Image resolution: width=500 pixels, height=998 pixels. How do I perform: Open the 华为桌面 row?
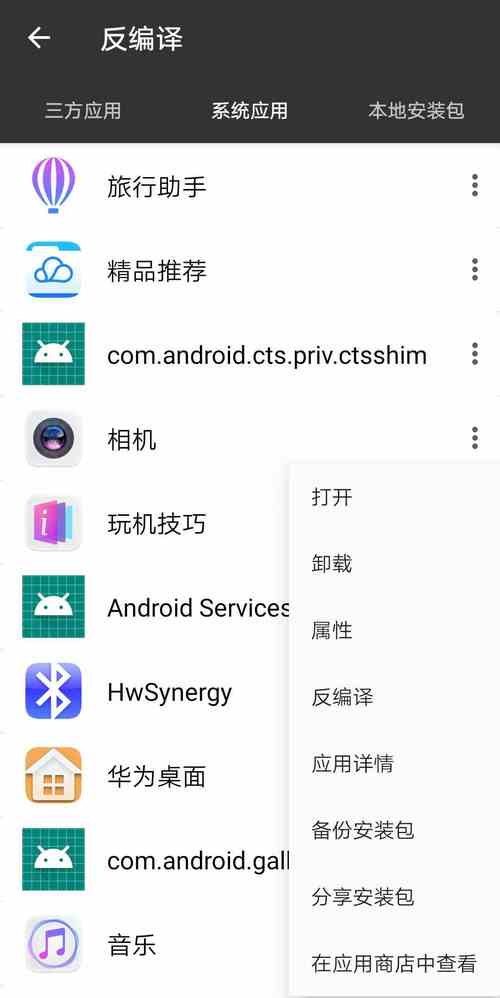coord(144,776)
